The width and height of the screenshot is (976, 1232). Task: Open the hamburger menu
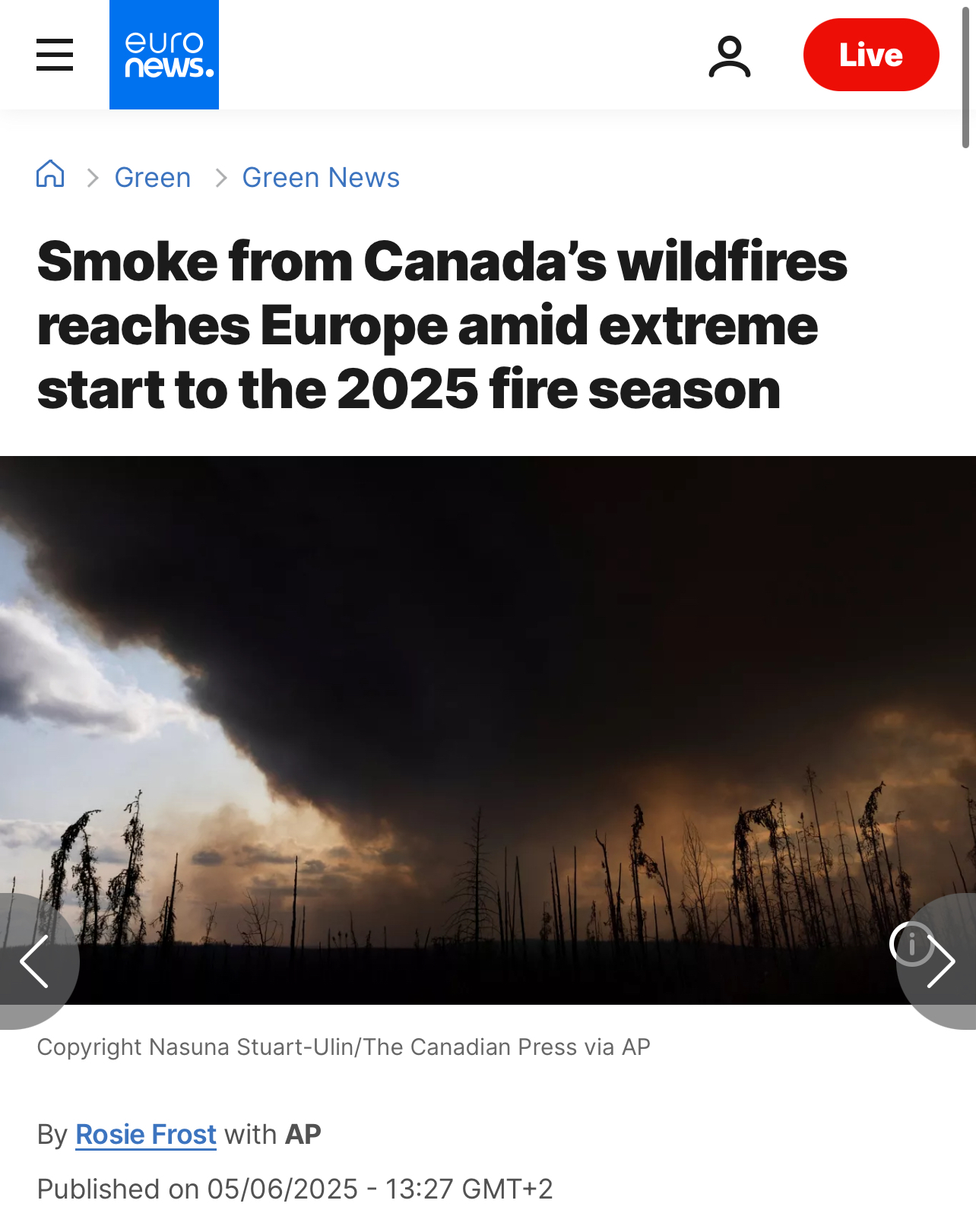point(55,55)
